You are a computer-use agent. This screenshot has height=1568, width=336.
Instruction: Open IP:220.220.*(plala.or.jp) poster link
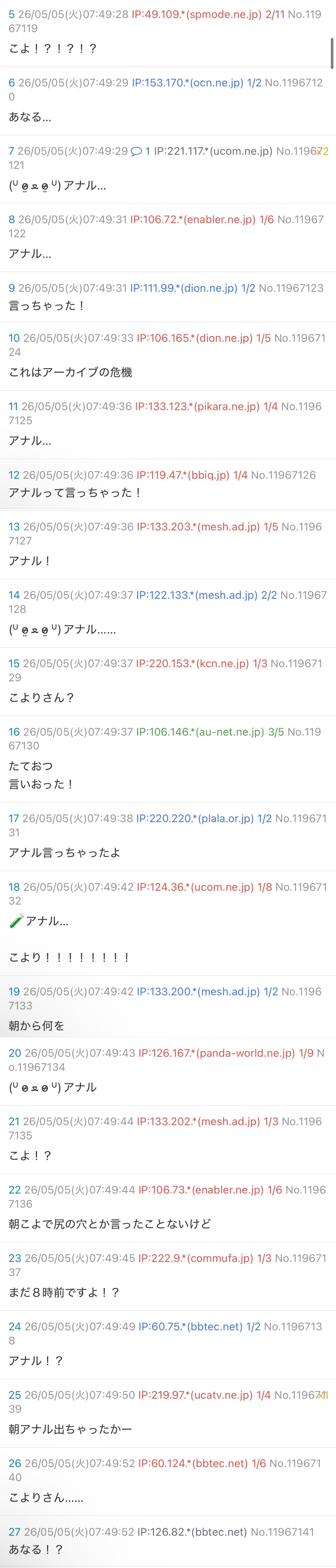tap(195, 819)
